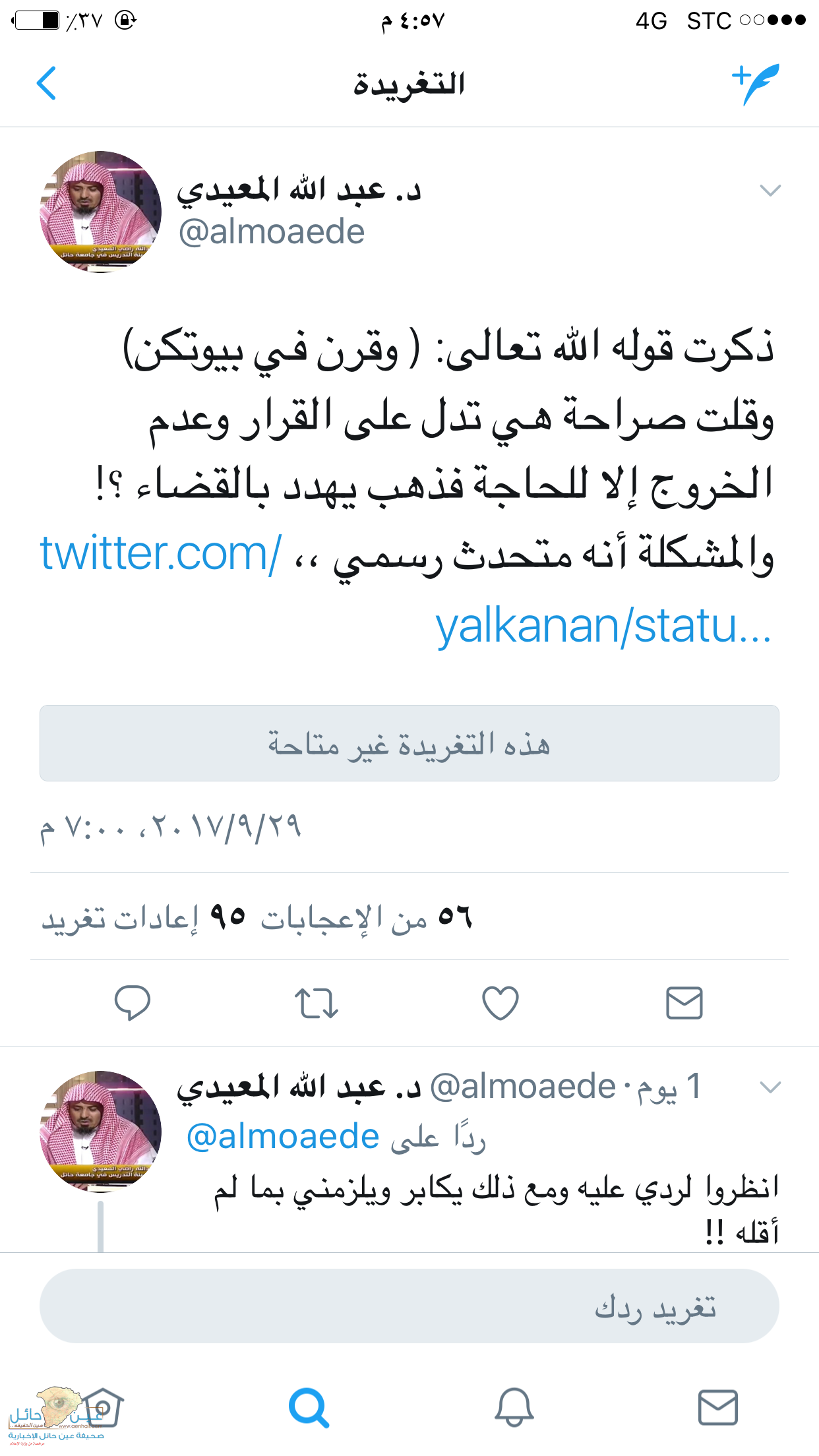View the list of 95 retweets

point(144,917)
